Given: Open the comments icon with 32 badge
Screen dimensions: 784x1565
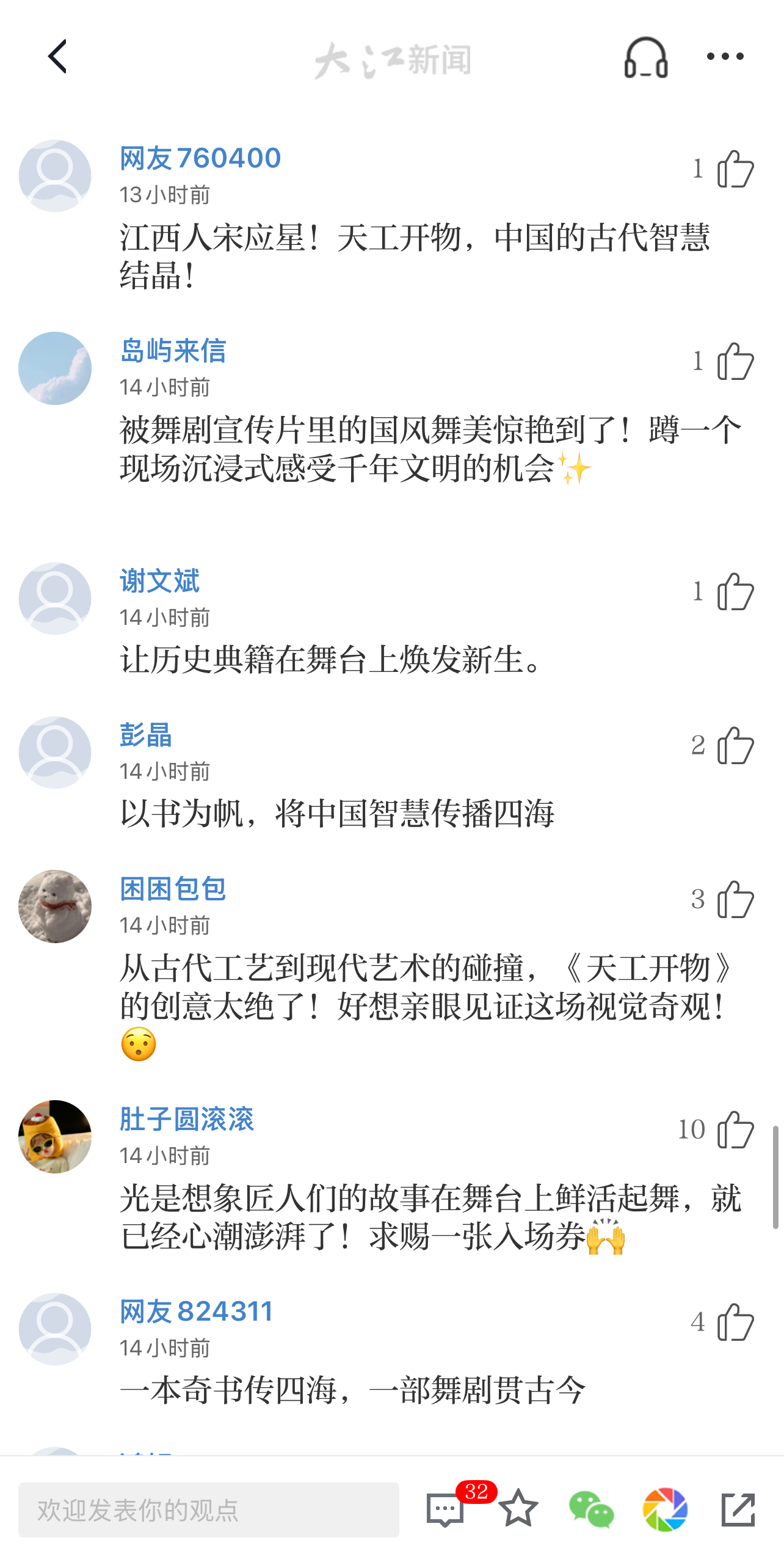Looking at the screenshot, I should (446, 1509).
